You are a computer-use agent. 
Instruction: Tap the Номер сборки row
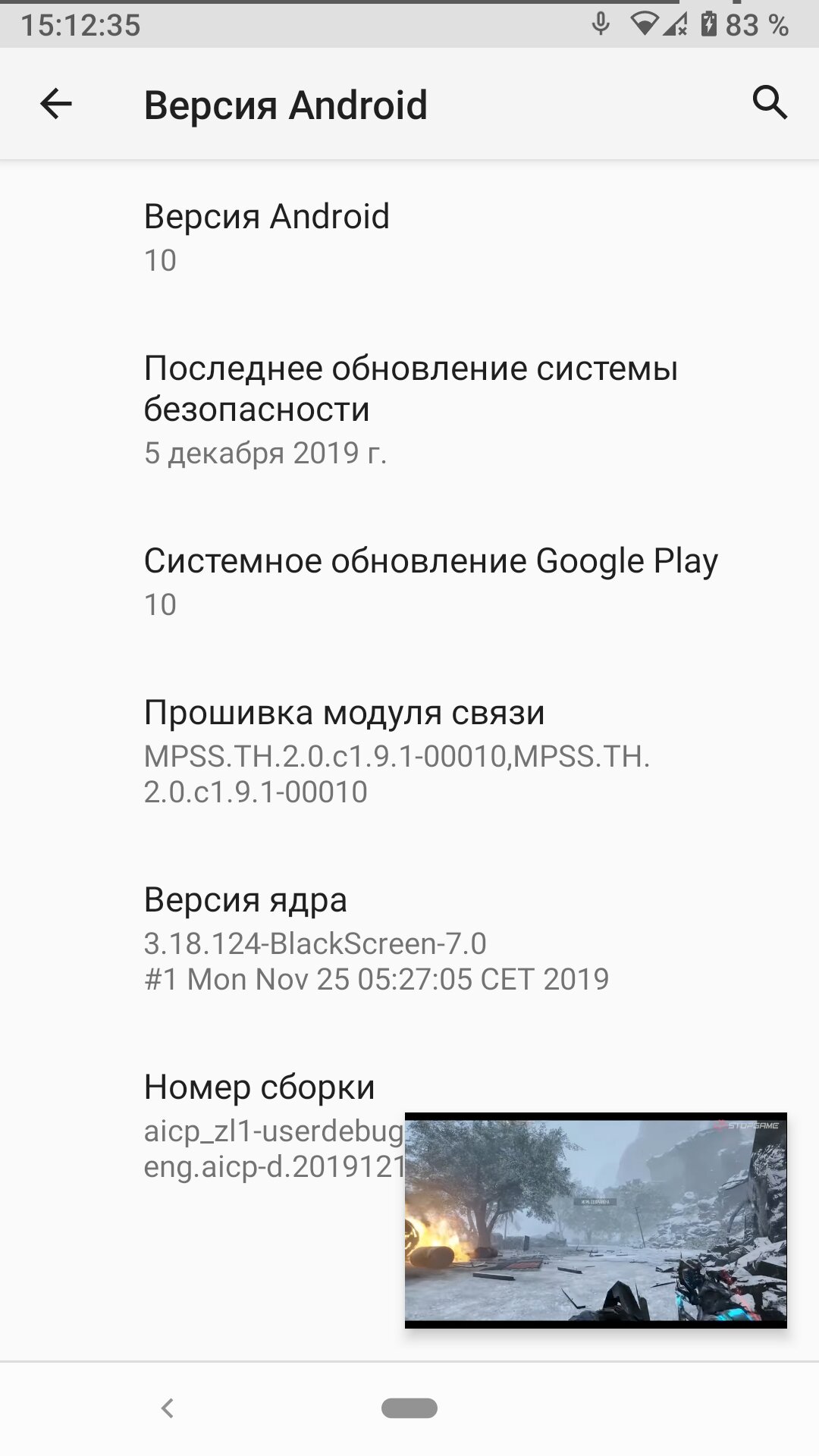[x=409, y=1125]
